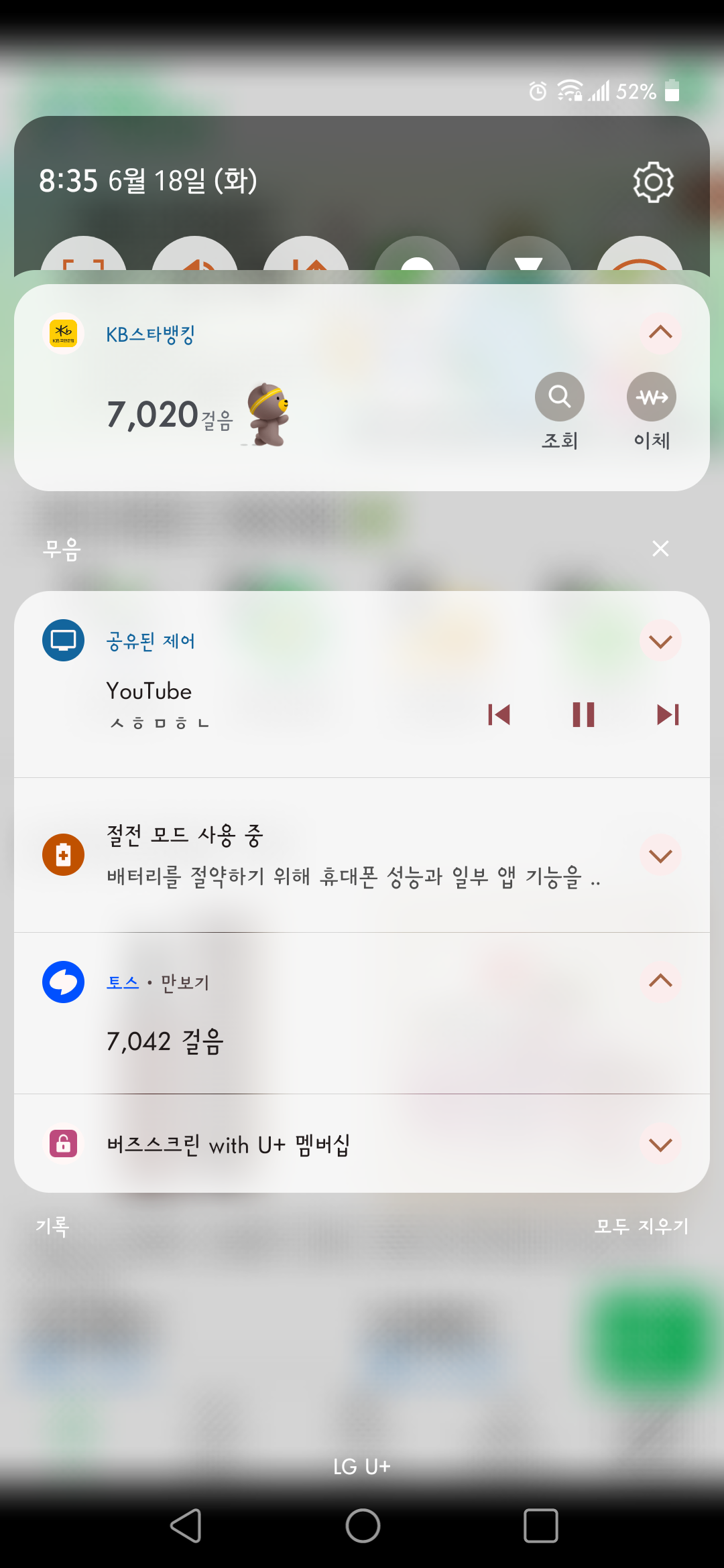Skip to previous YouTube track

coord(499,715)
